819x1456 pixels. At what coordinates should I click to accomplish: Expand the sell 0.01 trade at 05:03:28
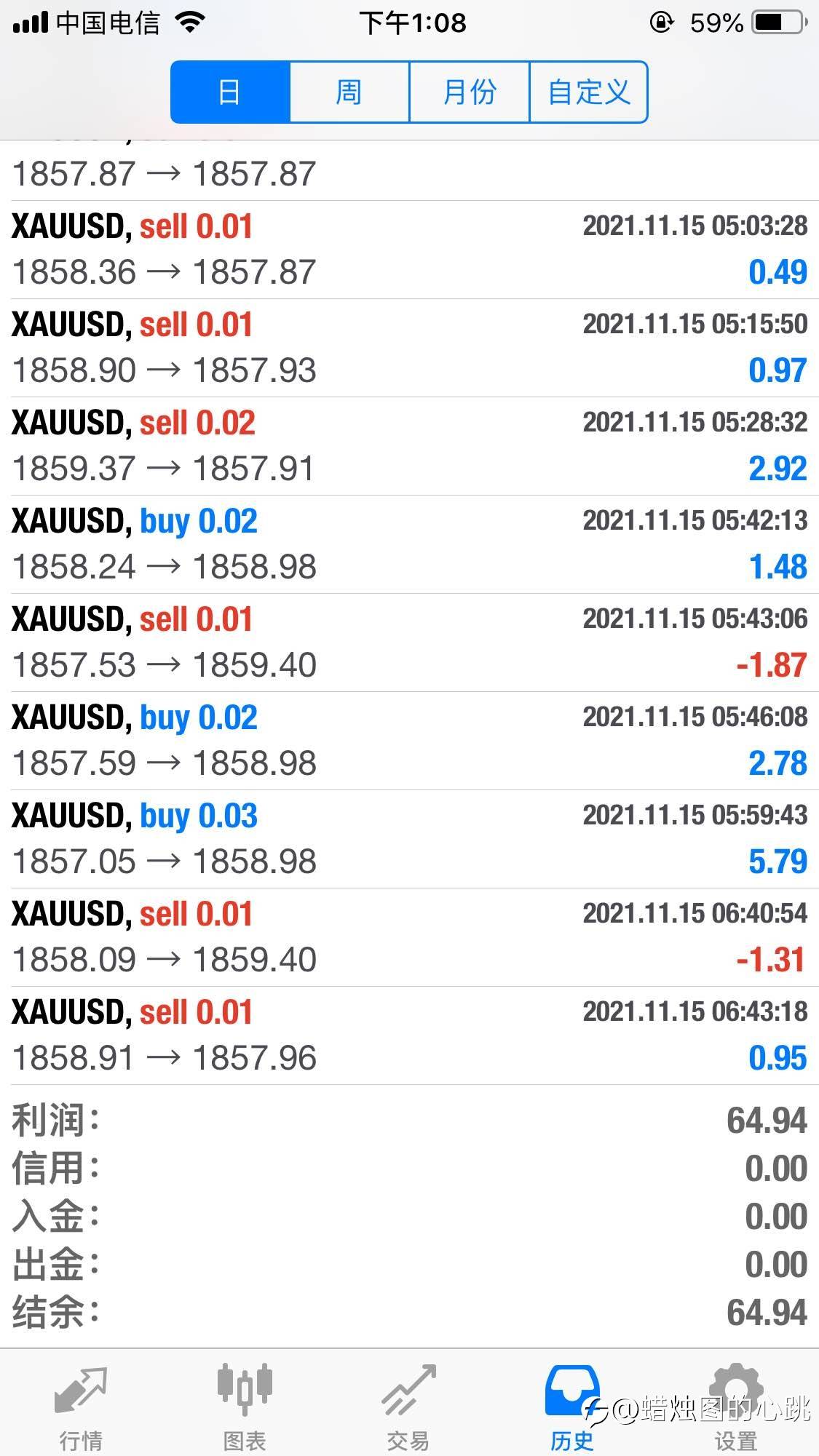pyautogui.click(x=409, y=250)
